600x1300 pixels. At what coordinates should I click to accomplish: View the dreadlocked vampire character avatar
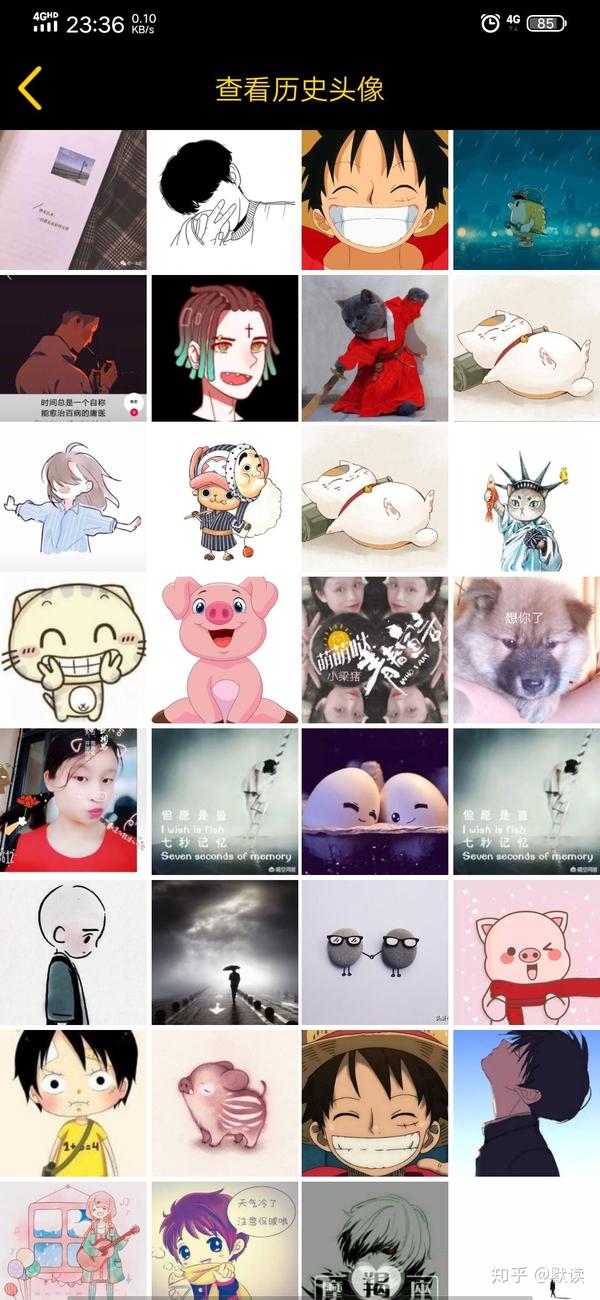point(224,348)
